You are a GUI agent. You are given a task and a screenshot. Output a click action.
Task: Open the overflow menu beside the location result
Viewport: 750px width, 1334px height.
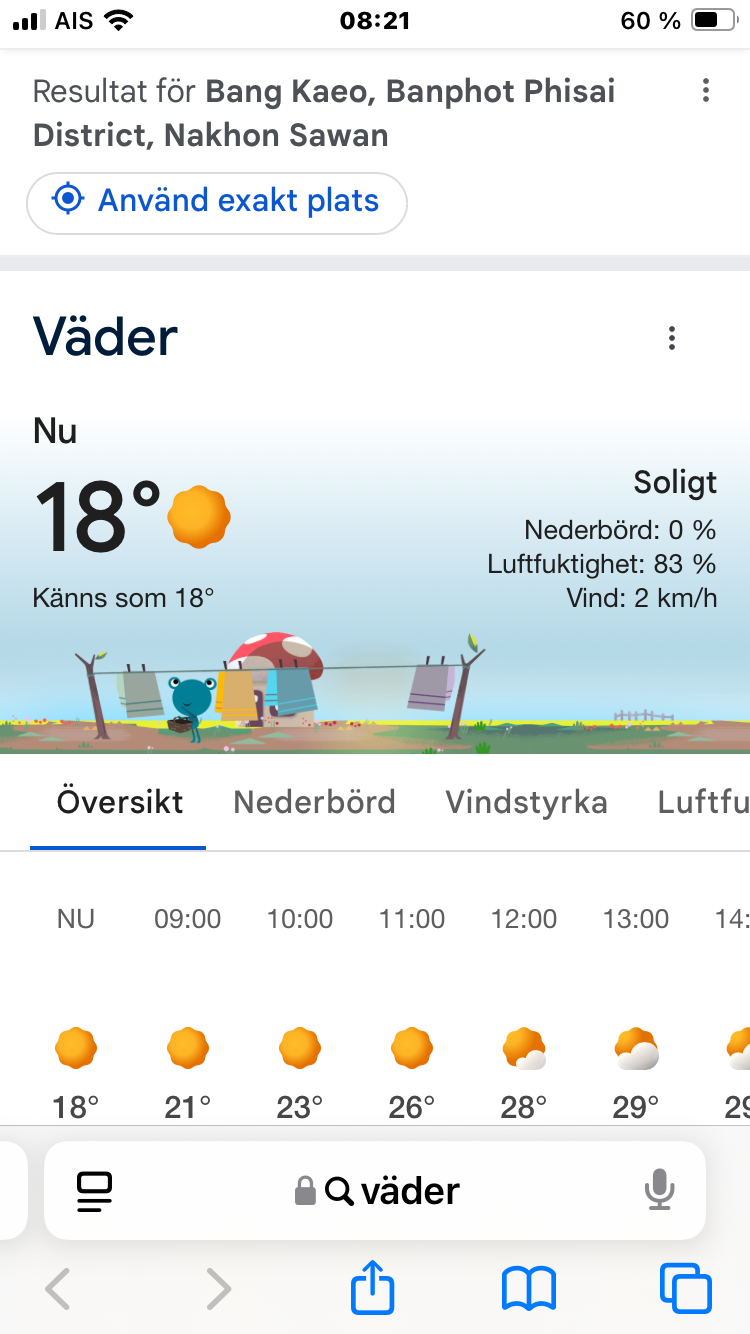706,92
